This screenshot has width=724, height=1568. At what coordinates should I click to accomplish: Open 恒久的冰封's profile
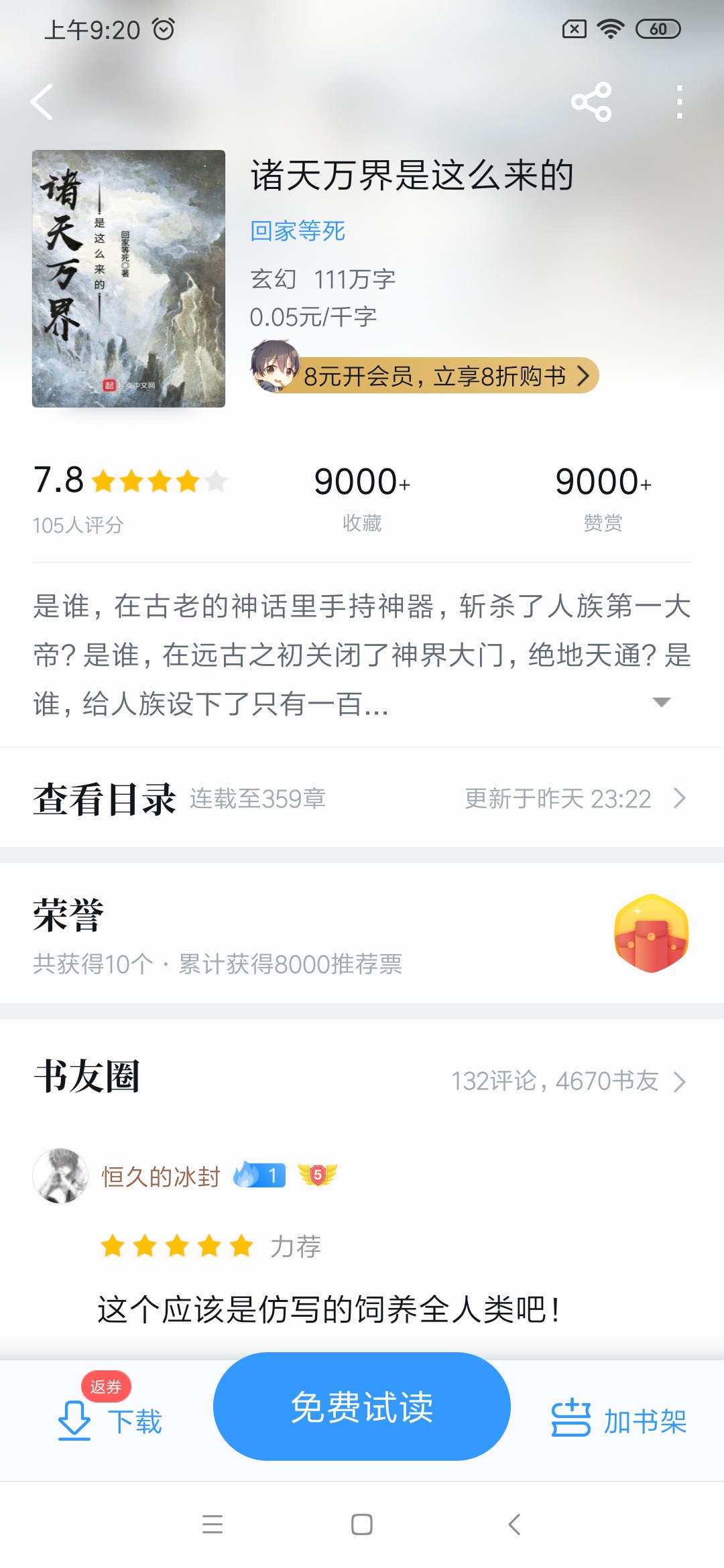60,1176
